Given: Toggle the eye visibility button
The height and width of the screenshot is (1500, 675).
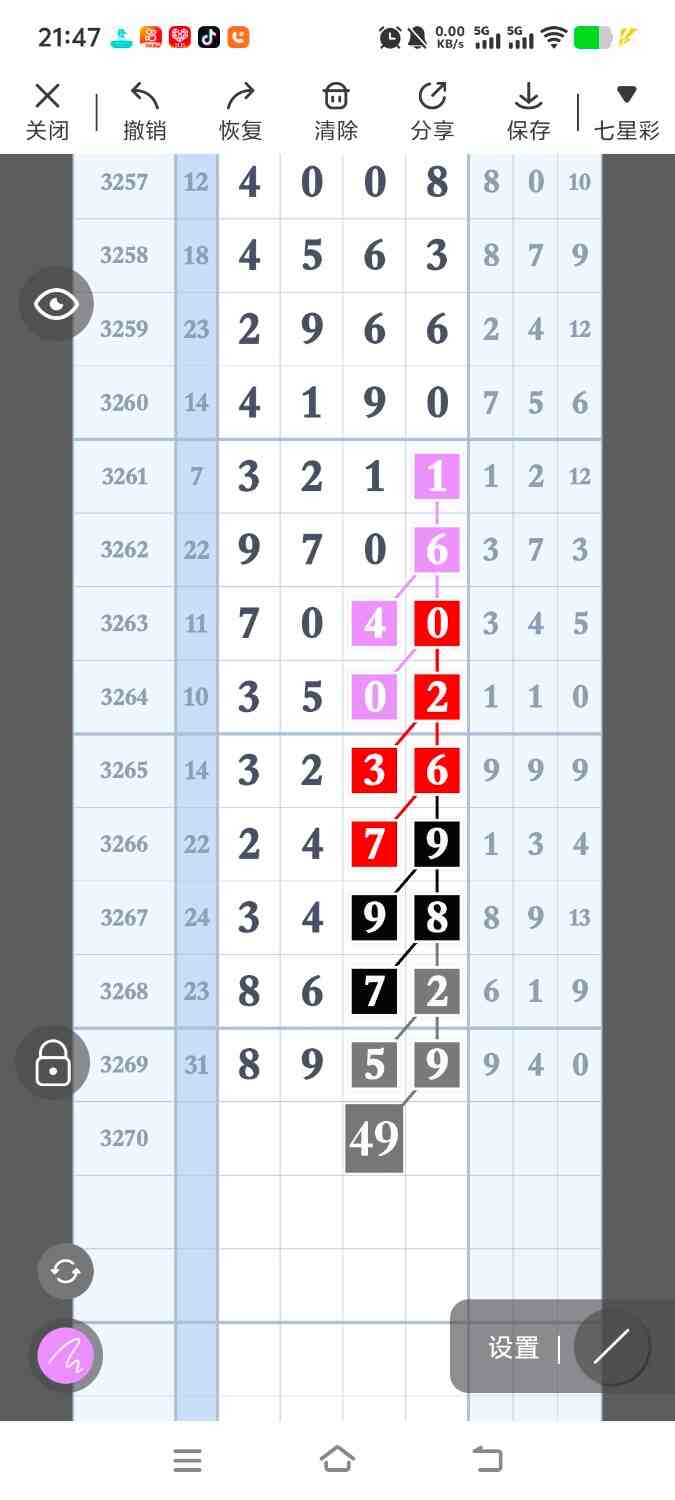Looking at the screenshot, I should coord(56,304).
